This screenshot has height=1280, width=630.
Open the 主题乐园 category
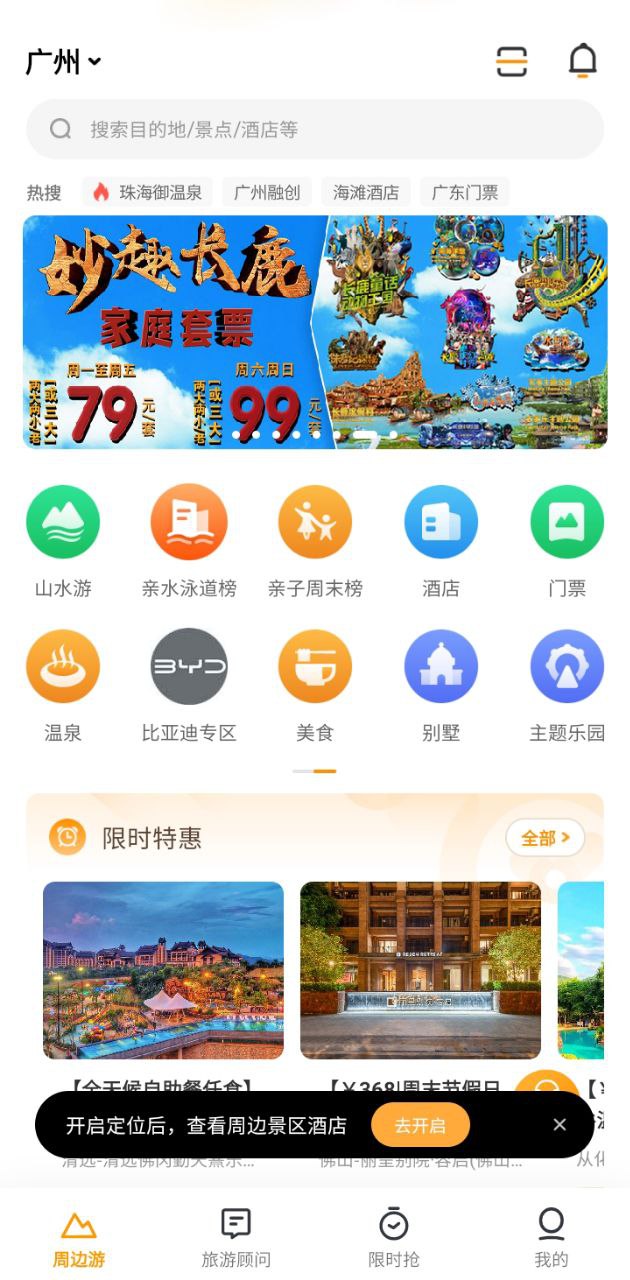click(567, 686)
